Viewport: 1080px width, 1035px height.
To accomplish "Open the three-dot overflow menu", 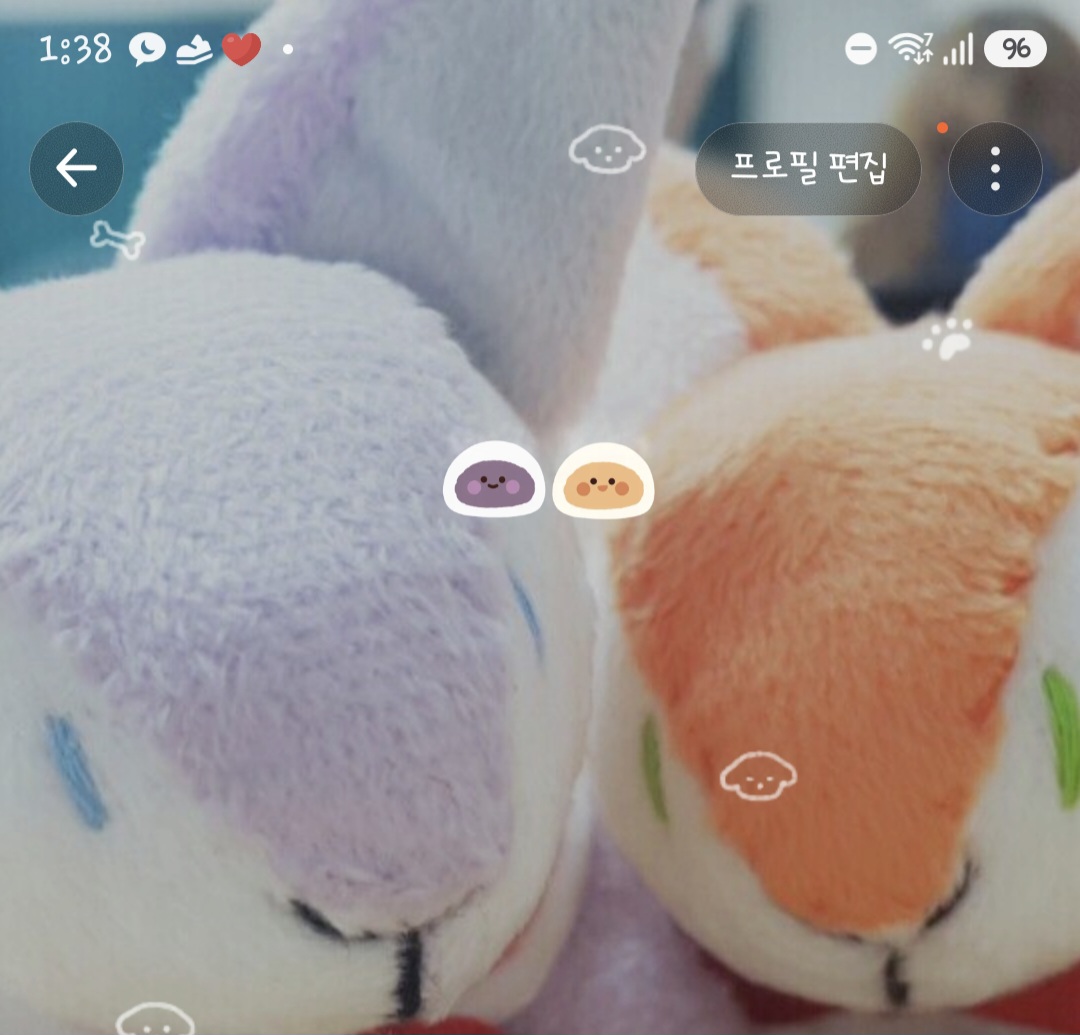I will 995,169.
